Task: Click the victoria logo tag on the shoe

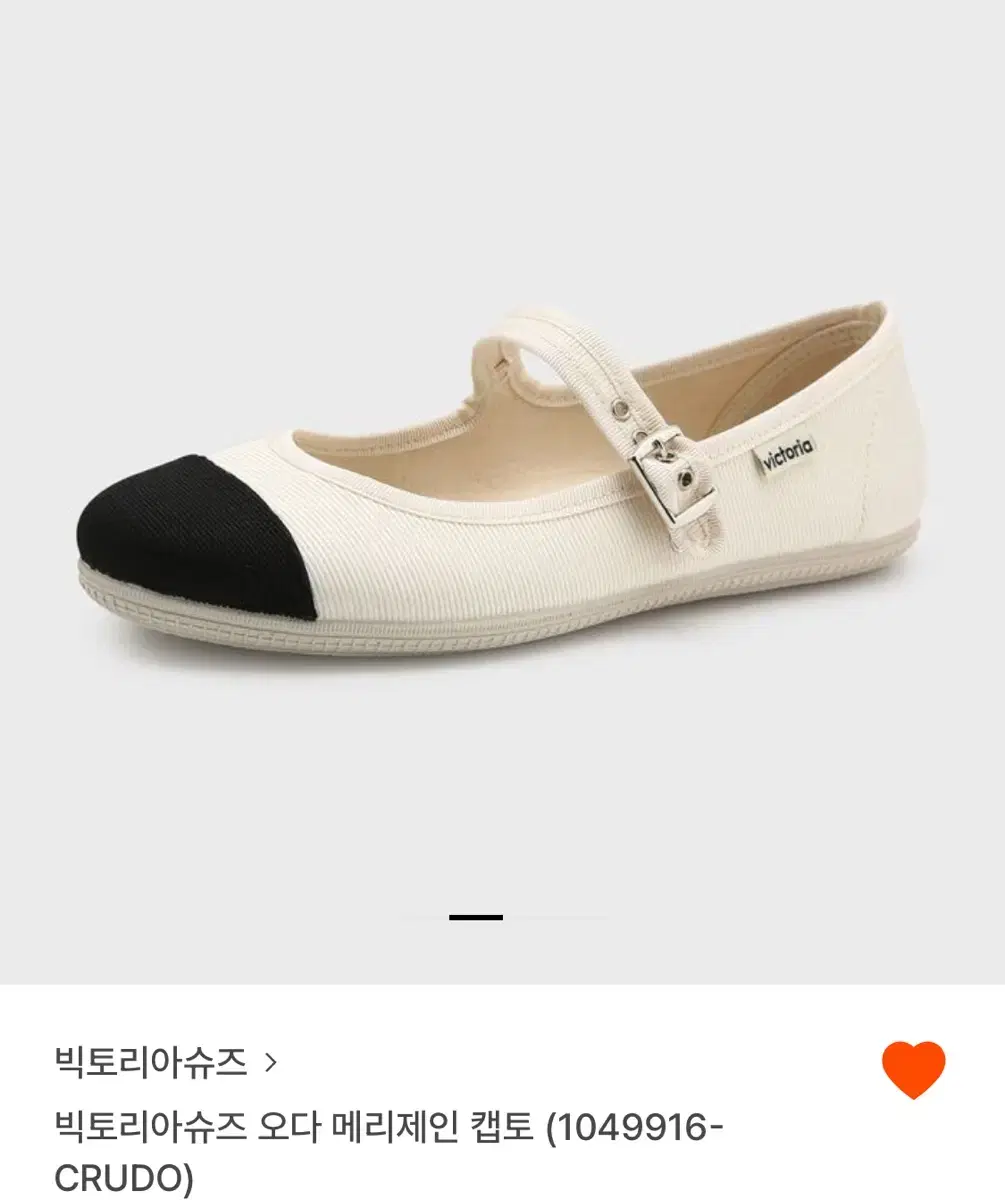Action: tap(789, 452)
